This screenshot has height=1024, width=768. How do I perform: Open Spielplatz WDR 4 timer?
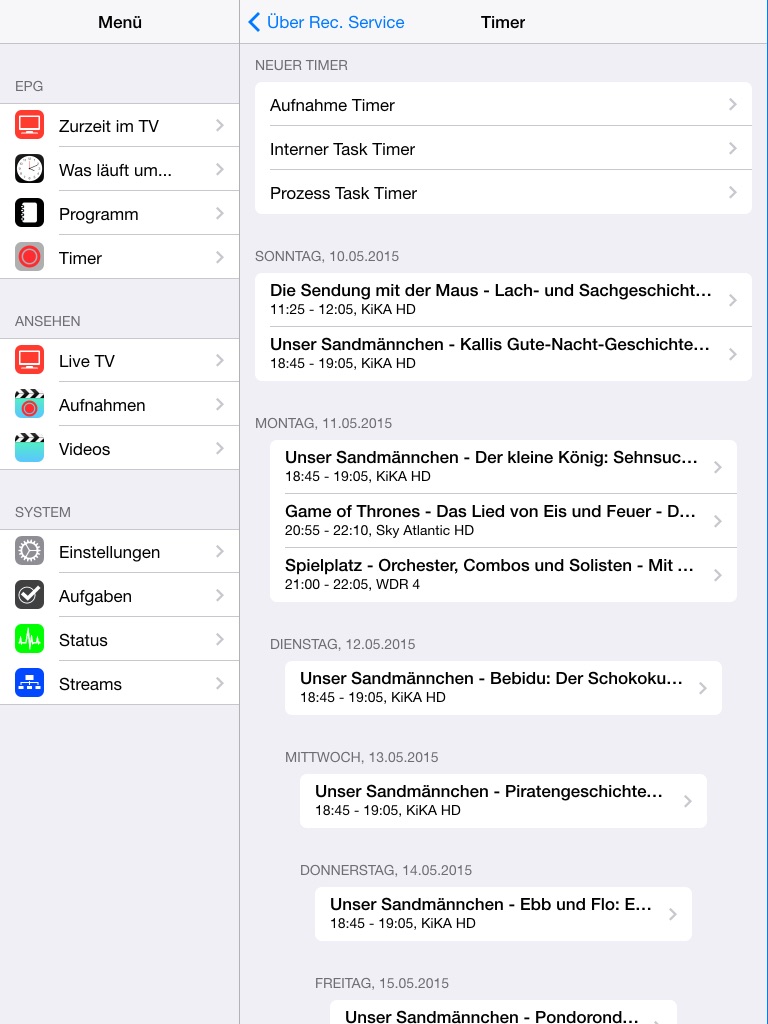tap(502, 574)
